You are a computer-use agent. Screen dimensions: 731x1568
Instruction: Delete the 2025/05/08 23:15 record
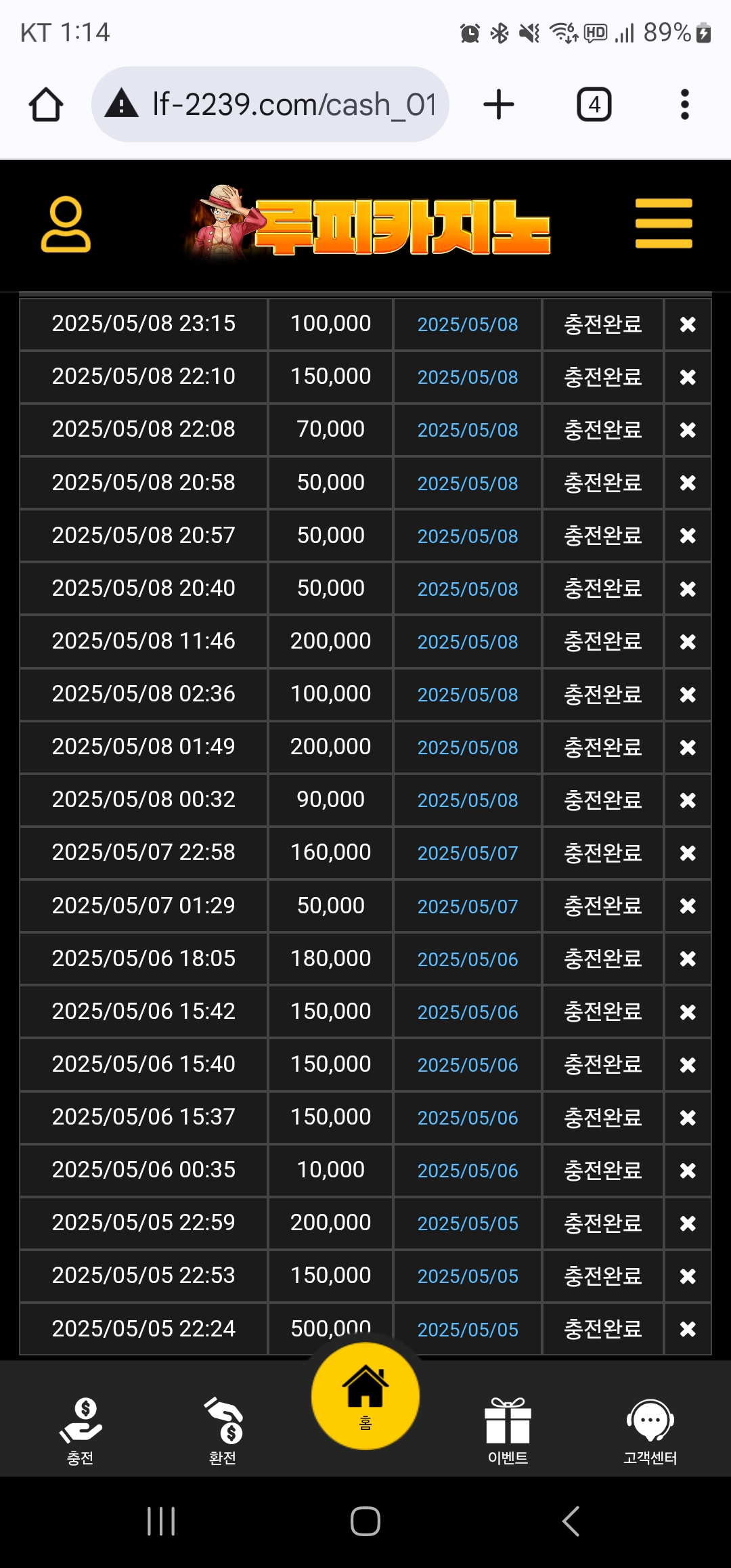point(688,324)
